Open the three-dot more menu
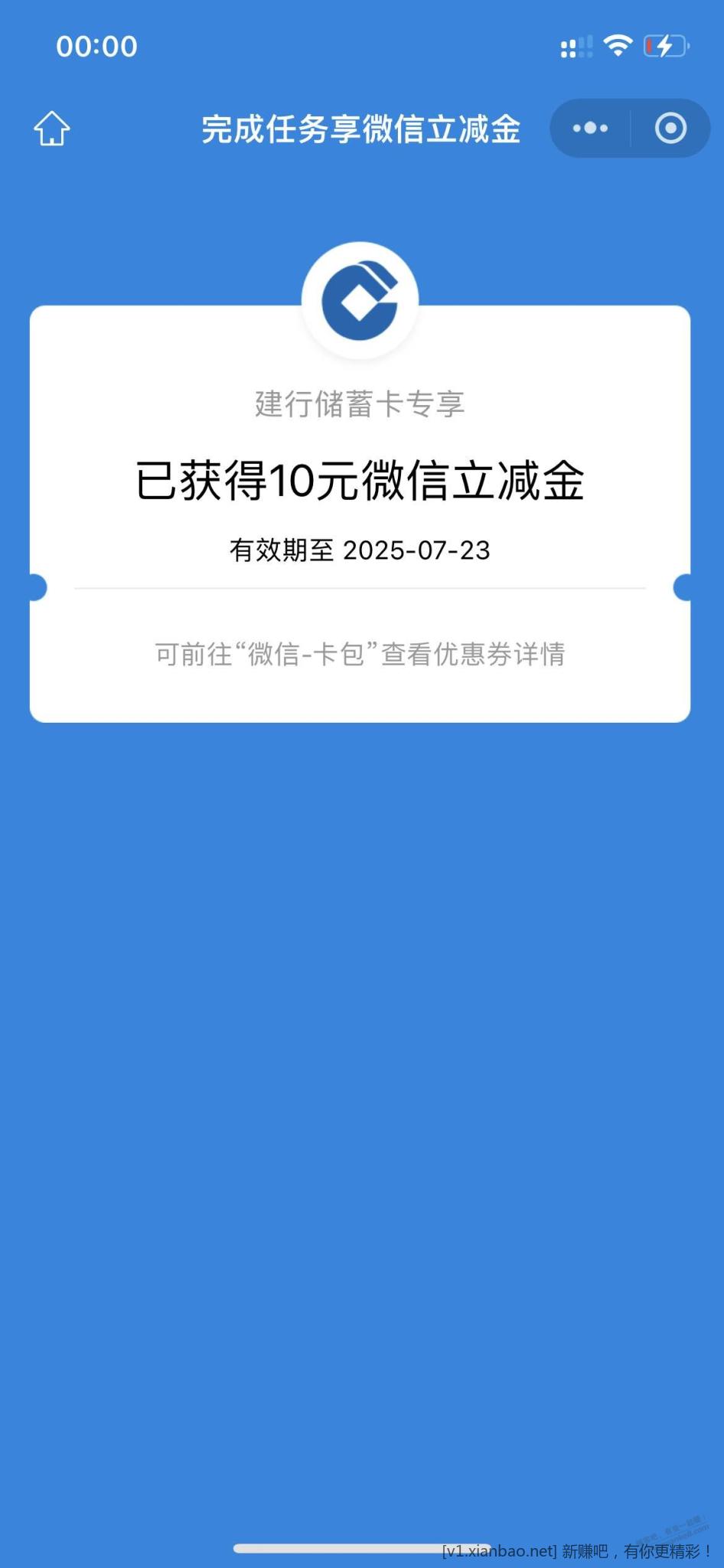Screen dimensions: 724x1568 [x=590, y=129]
